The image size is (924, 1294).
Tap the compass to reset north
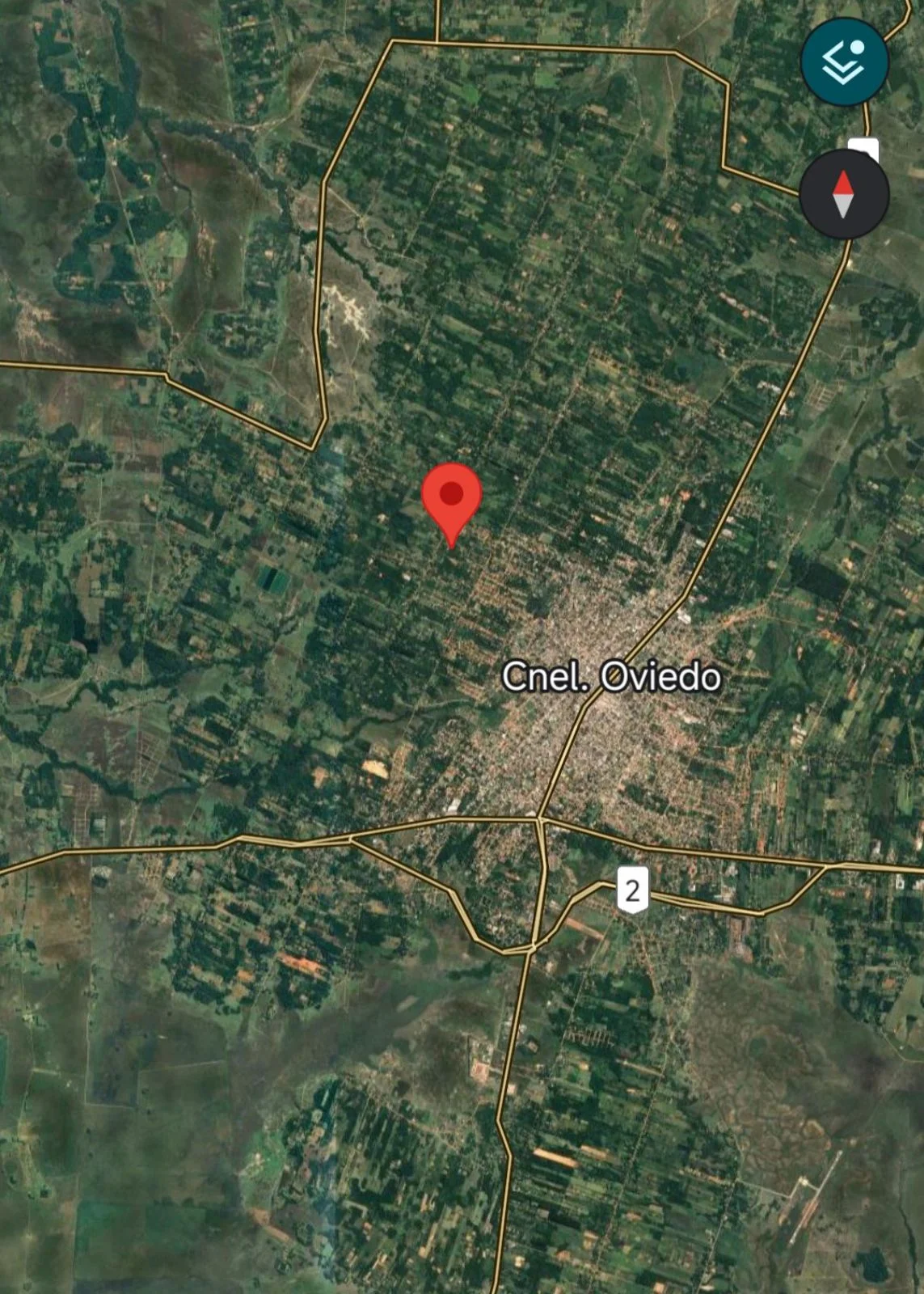tap(844, 194)
